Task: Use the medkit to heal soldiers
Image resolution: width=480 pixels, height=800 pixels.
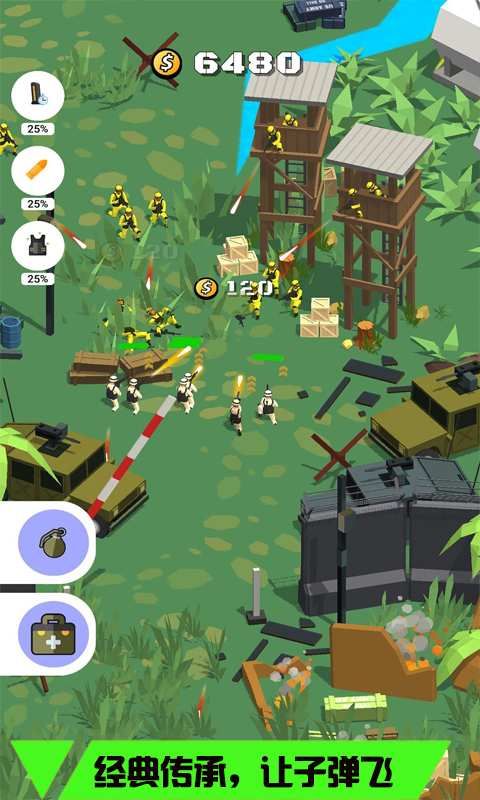Action: tap(54, 634)
